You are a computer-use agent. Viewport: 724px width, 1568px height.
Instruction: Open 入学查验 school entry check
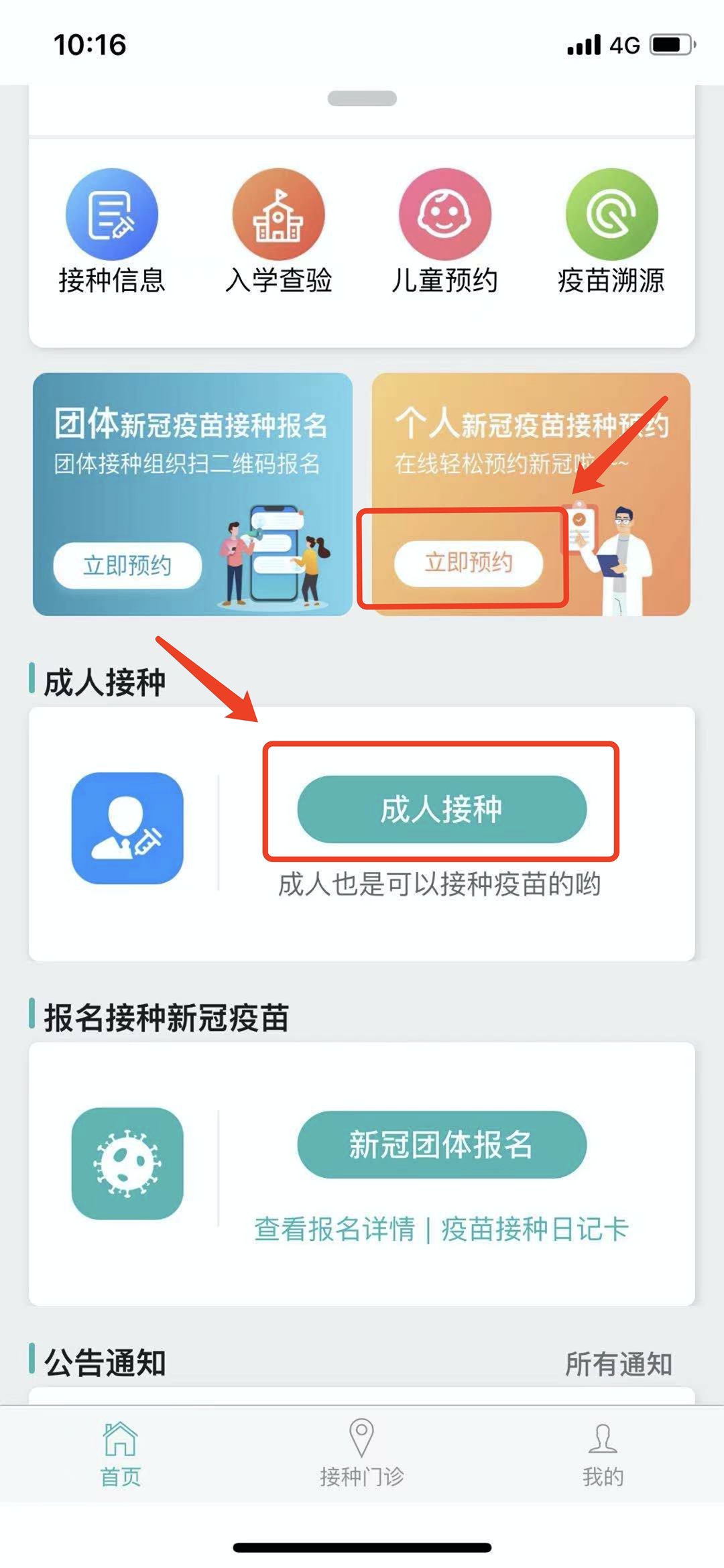[278, 231]
